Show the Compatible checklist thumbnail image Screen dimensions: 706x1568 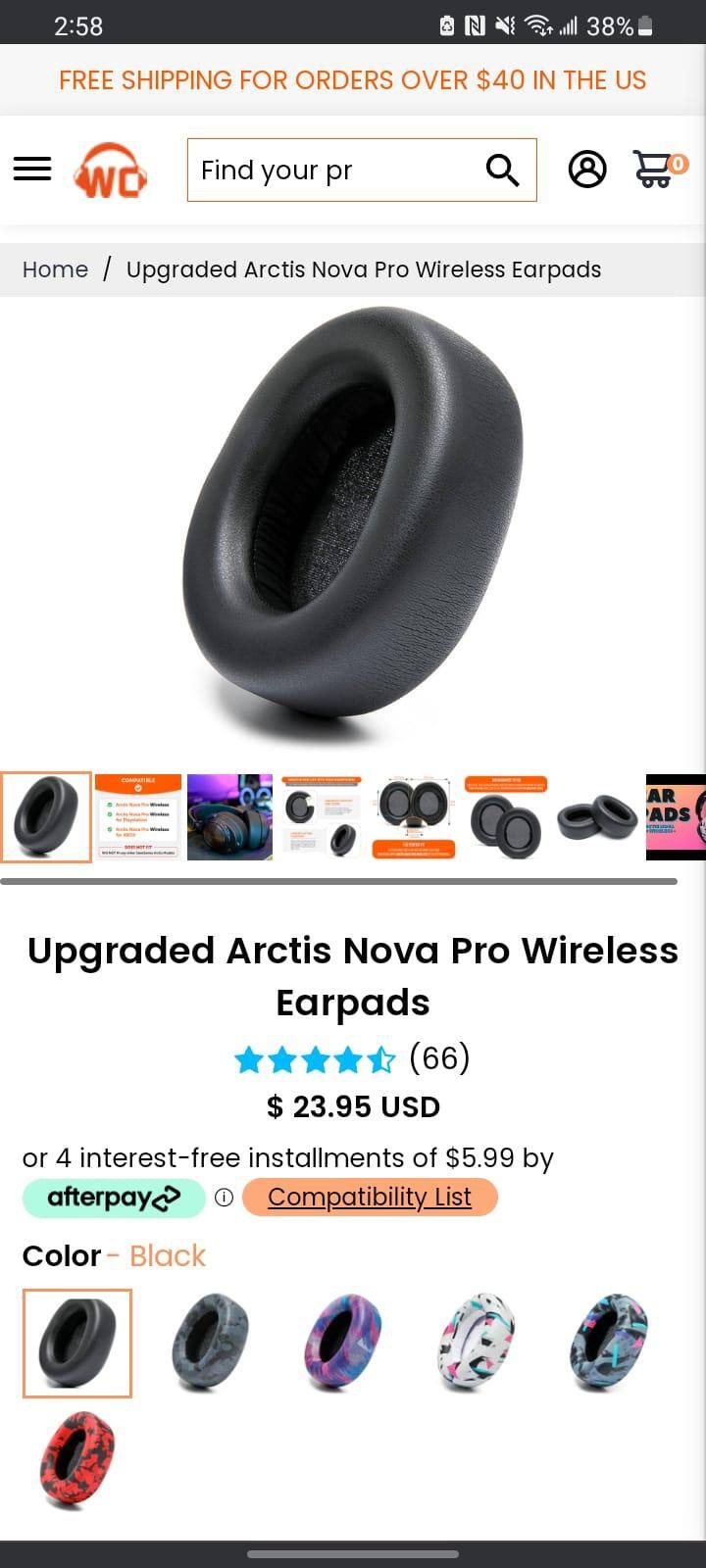click(138, 817)
